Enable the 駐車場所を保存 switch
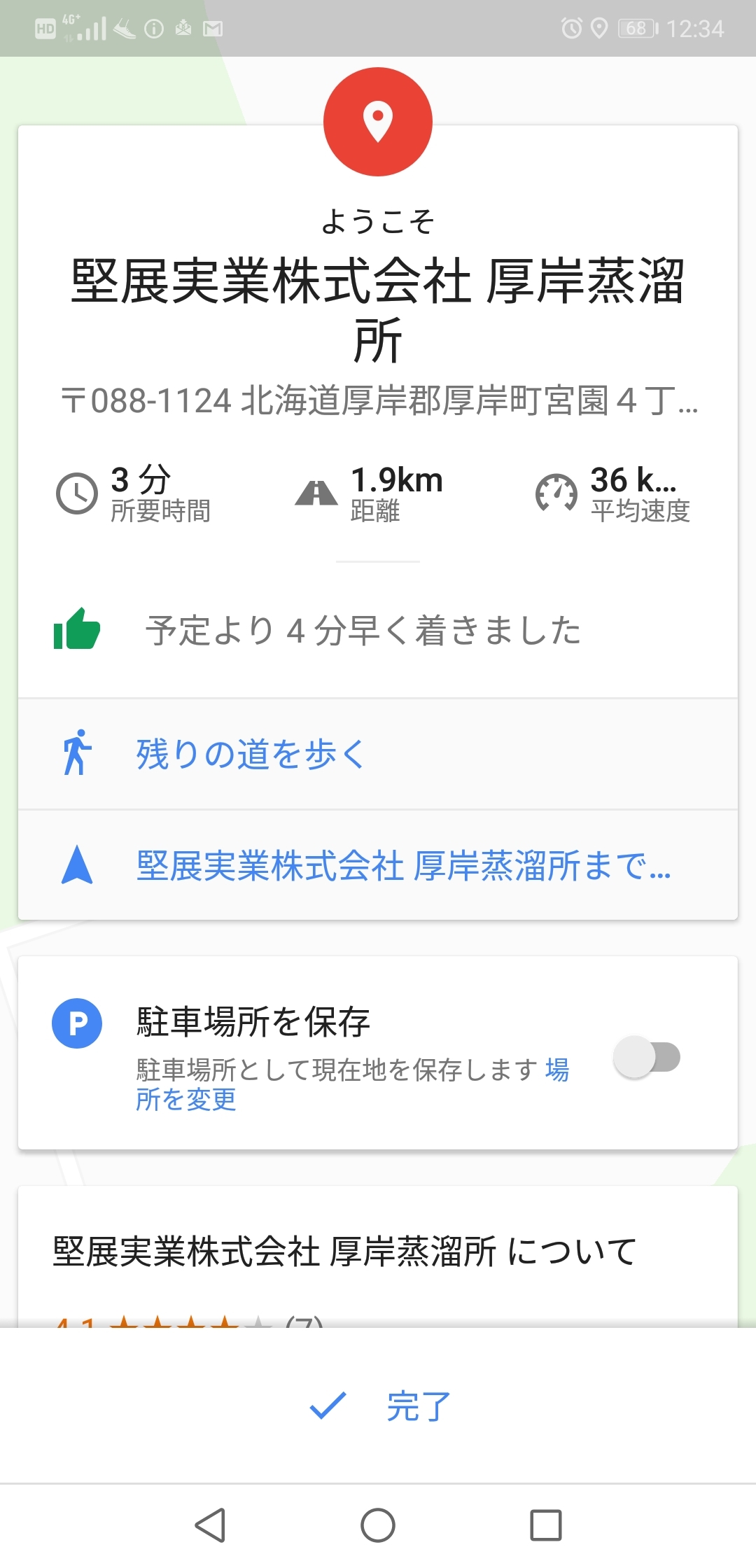 click(x=647, y=1057)
